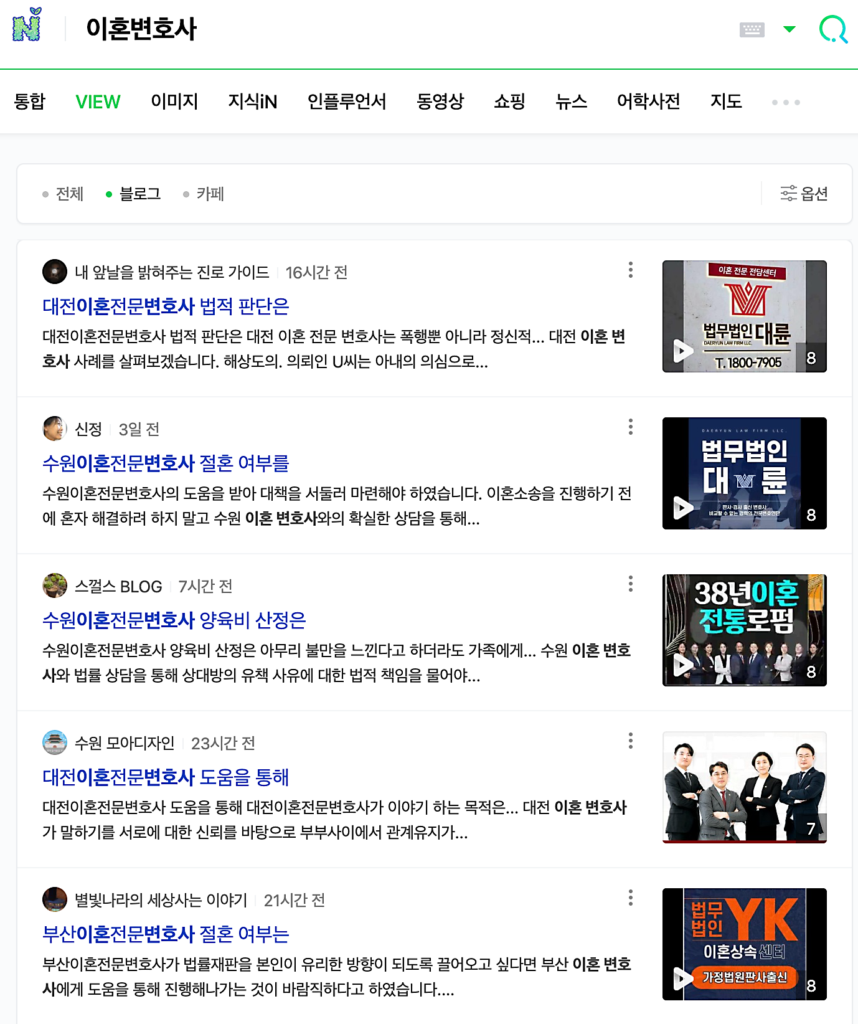Show more tabs via the three dots
This screenshot has width=858, height=1024.
pos(785,102)
